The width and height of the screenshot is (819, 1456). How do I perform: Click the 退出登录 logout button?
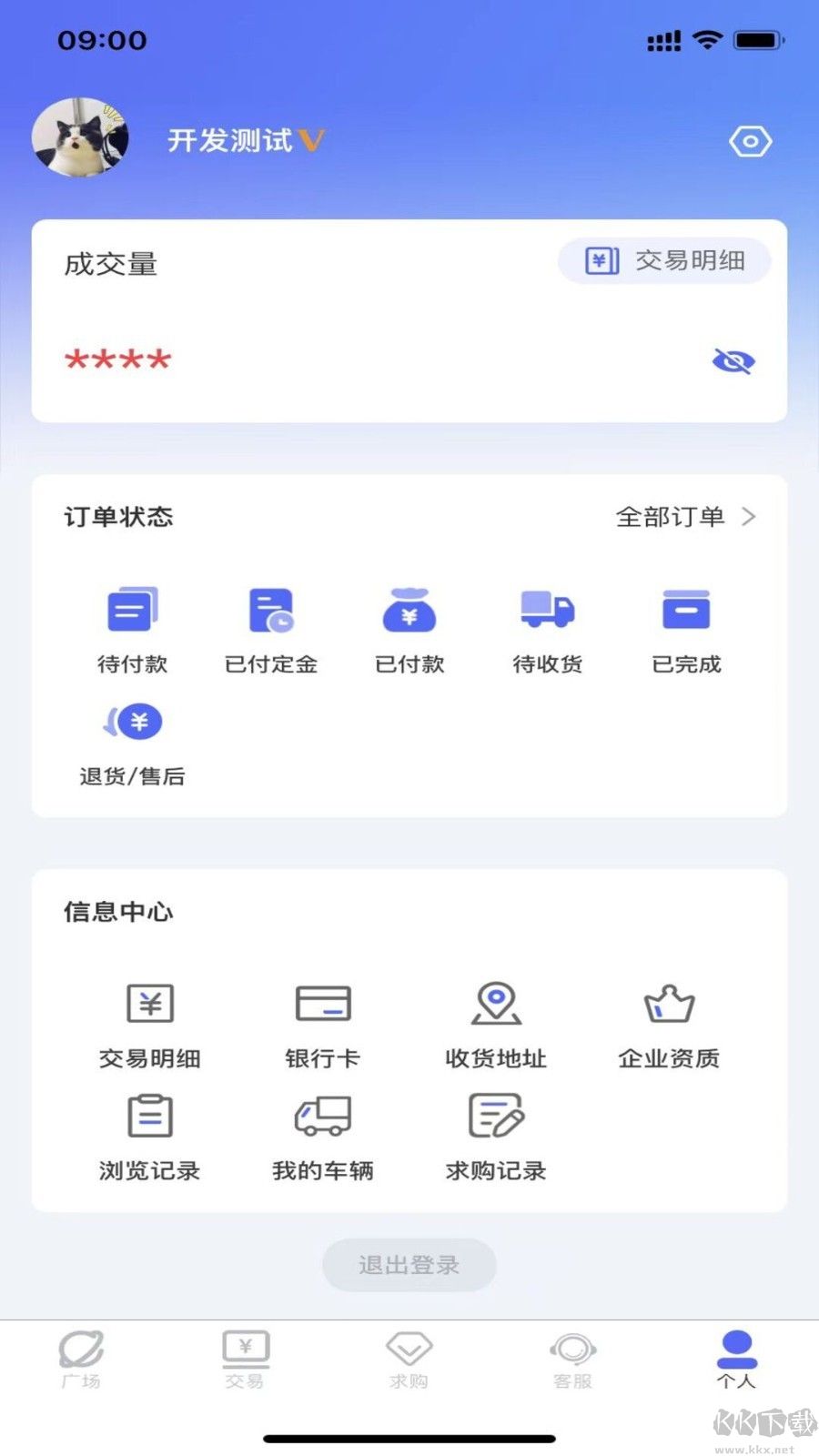pos(409,1264)
